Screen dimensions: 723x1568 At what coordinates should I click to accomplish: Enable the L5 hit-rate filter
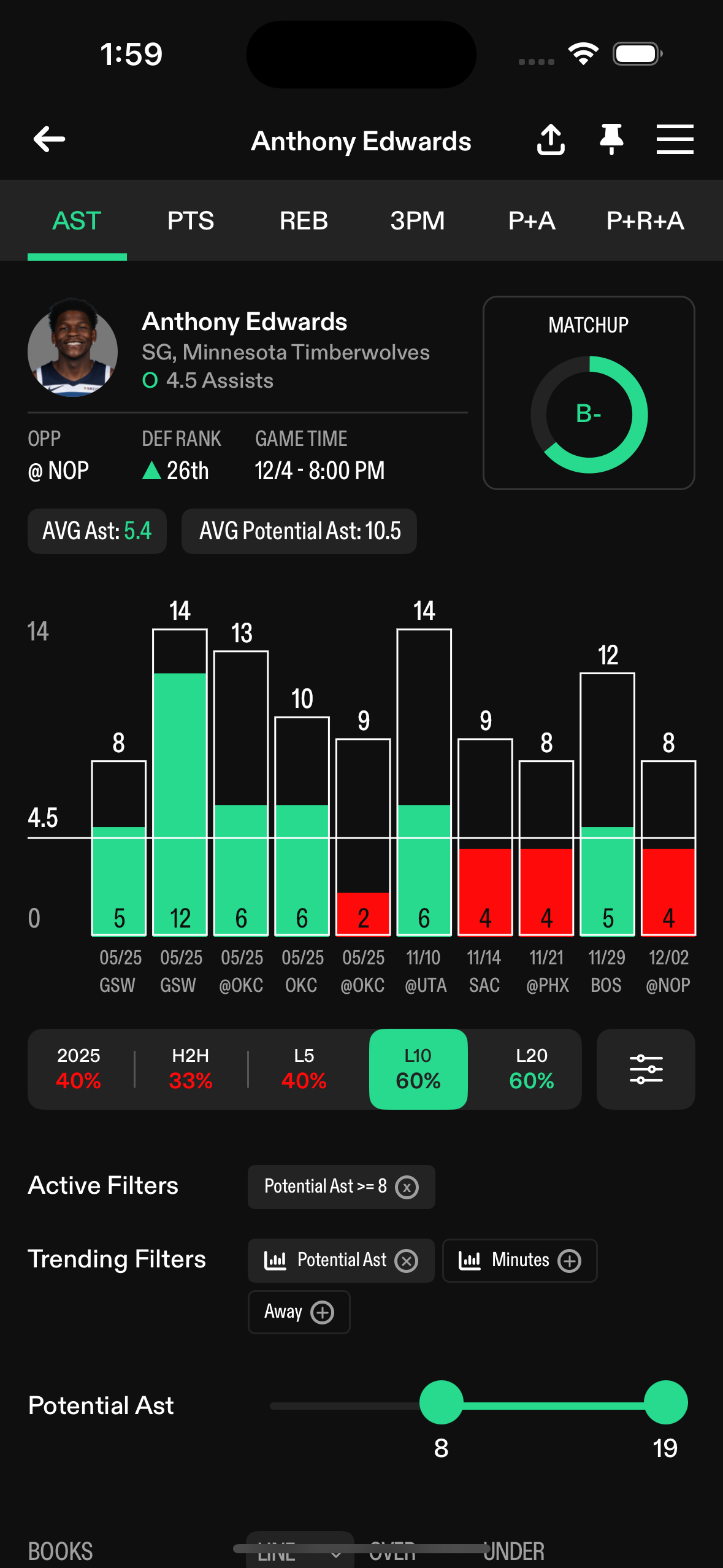coord(305,1069)
